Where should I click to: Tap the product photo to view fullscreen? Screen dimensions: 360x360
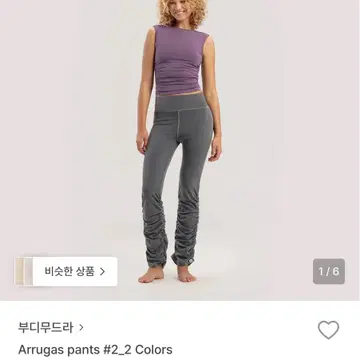180,150
